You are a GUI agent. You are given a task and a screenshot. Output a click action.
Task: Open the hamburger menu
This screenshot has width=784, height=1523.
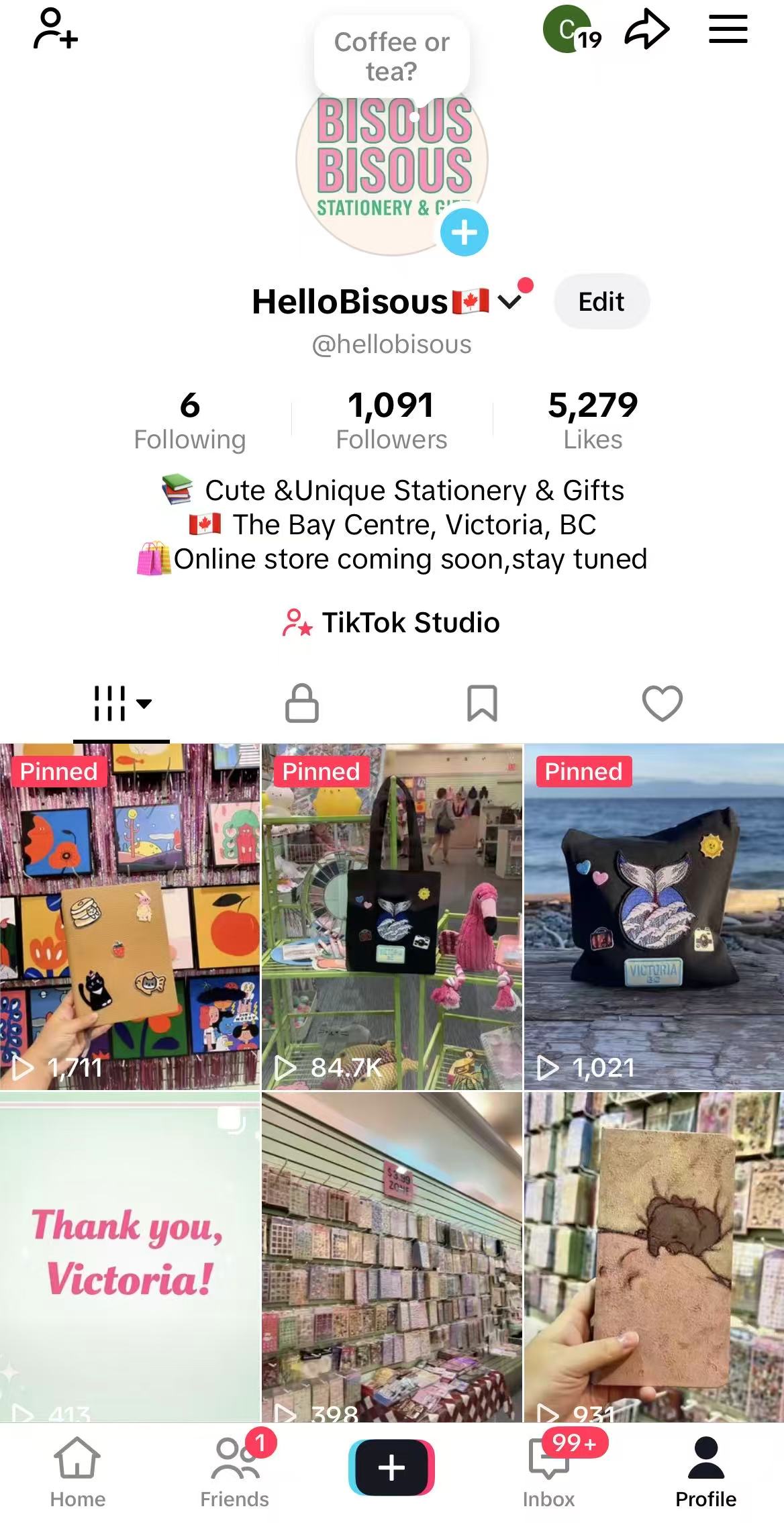[x=728, y=30]
